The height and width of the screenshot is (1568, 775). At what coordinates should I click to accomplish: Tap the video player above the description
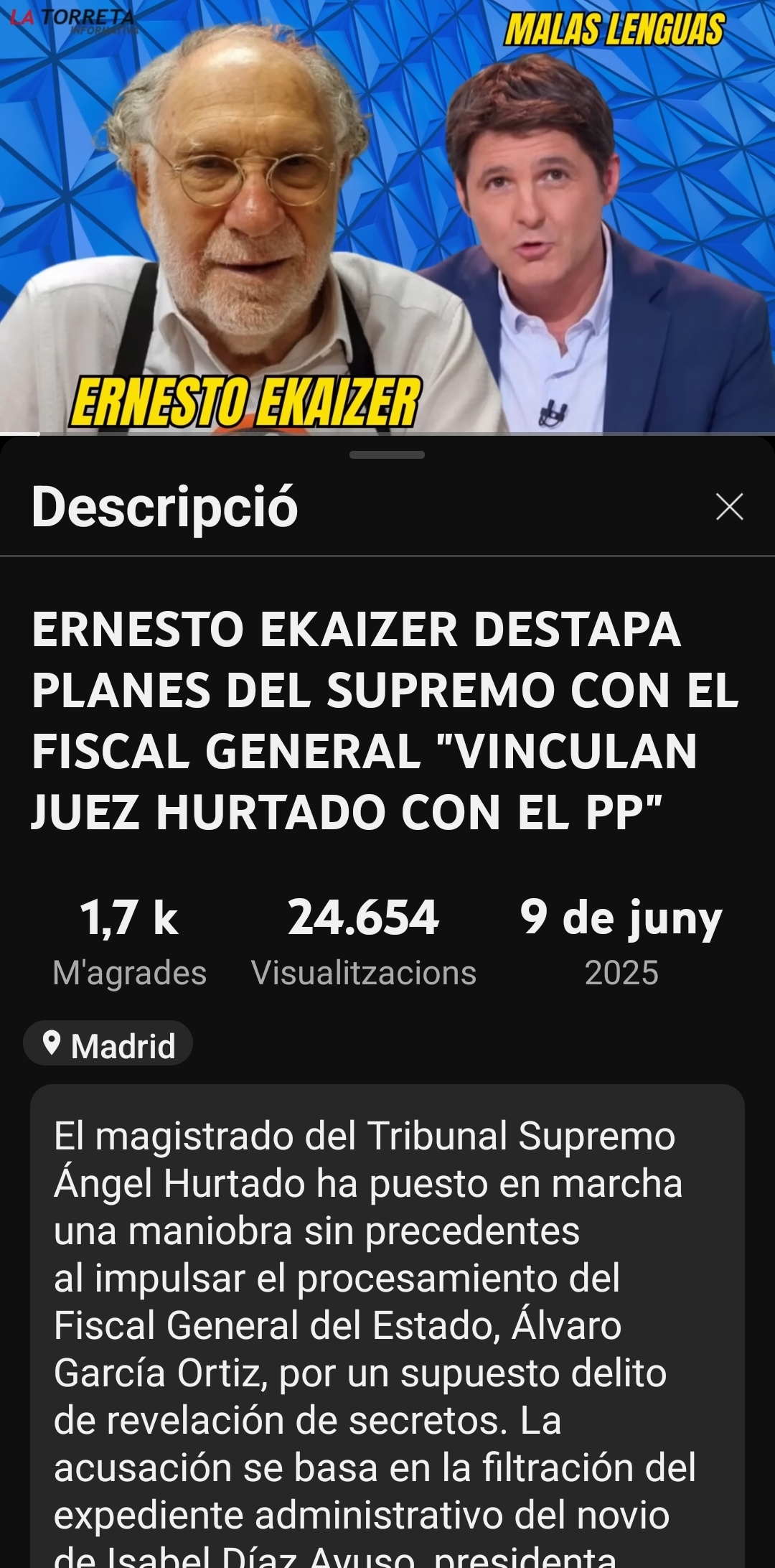tap(387, 215)
